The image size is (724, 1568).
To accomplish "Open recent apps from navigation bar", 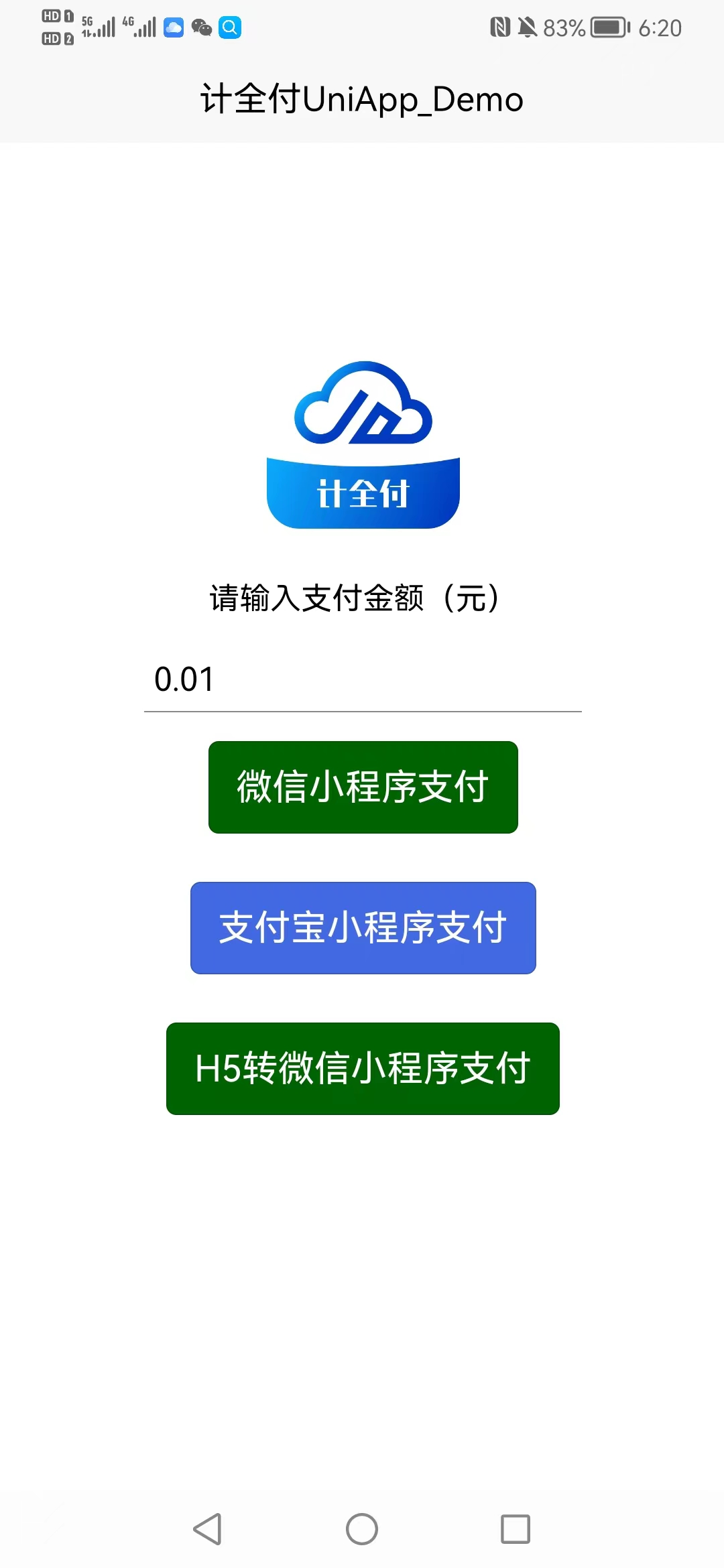I will tap(516, 1529).
